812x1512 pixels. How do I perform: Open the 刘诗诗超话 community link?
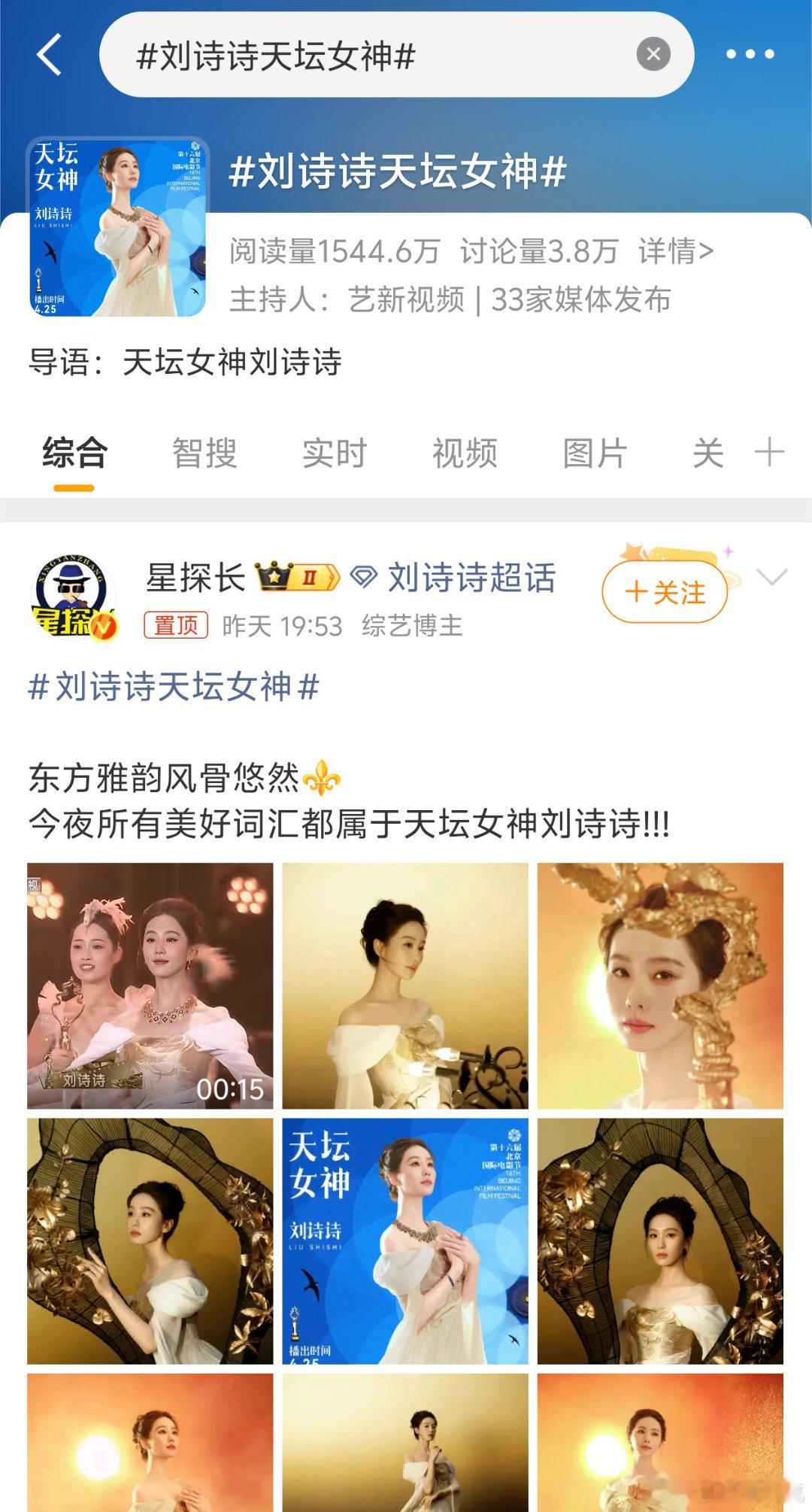(x=470, y=576)
